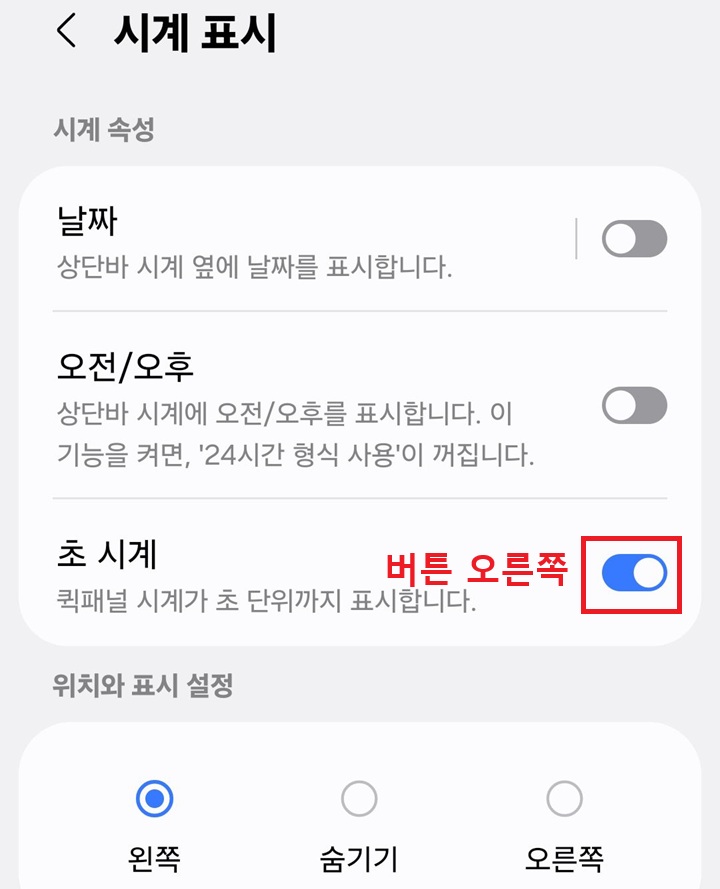Turn on the 오전/오후 switch
720x889 pixels.
coord(634,406)
